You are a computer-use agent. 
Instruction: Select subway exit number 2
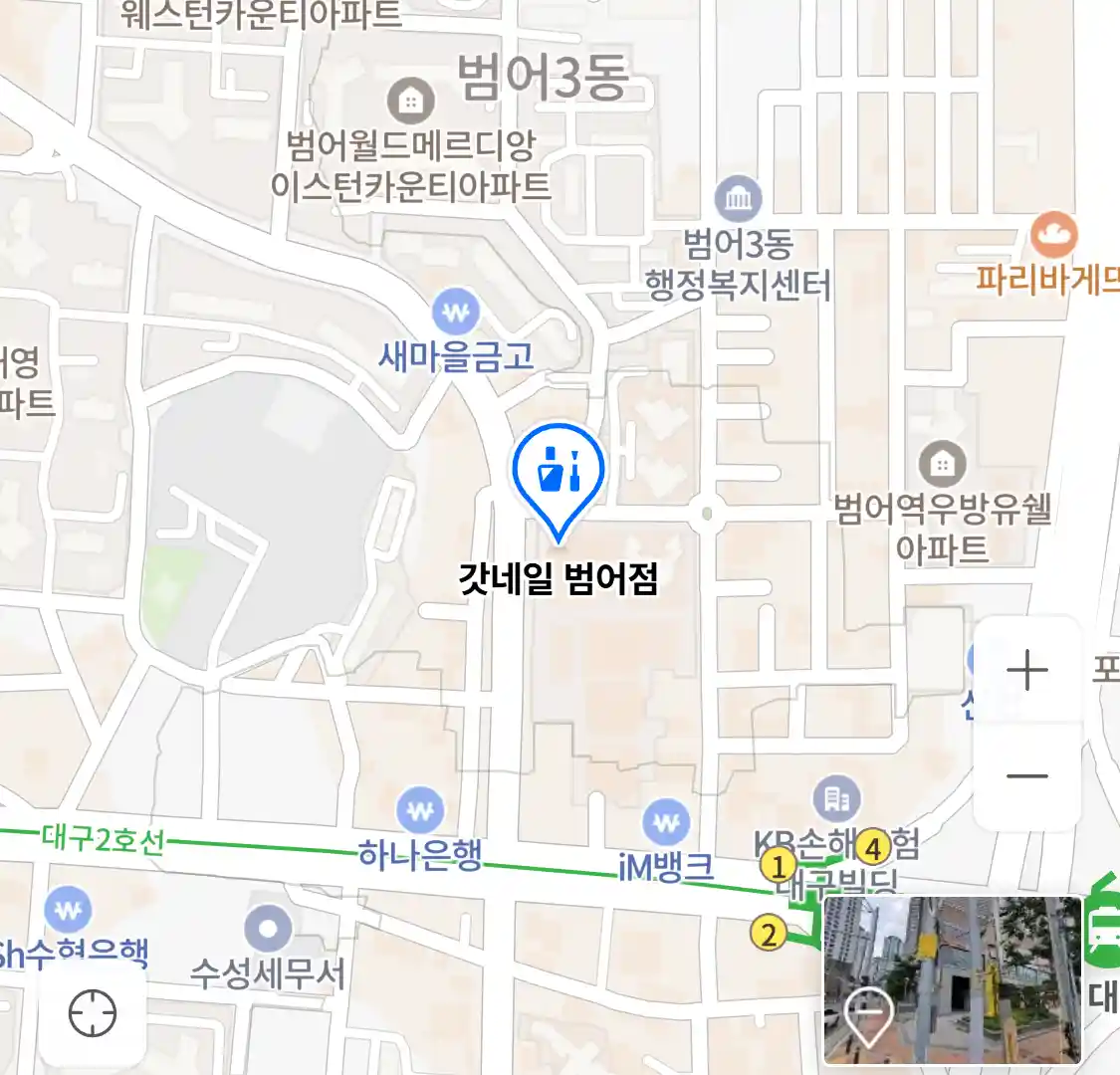click(x=768, y=934)
